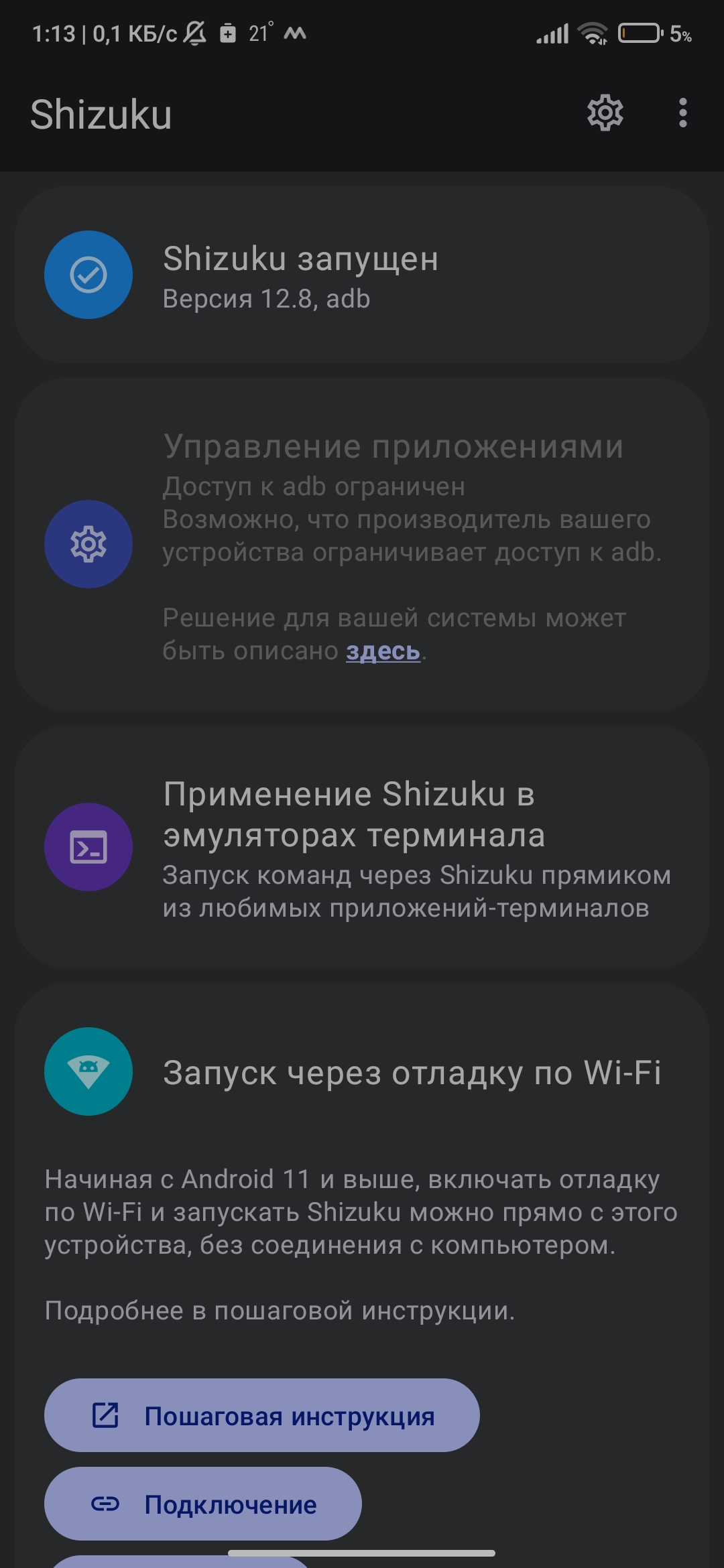Tap the blue checkmark status icon
Screen dimensions: 724x1568
88,275
